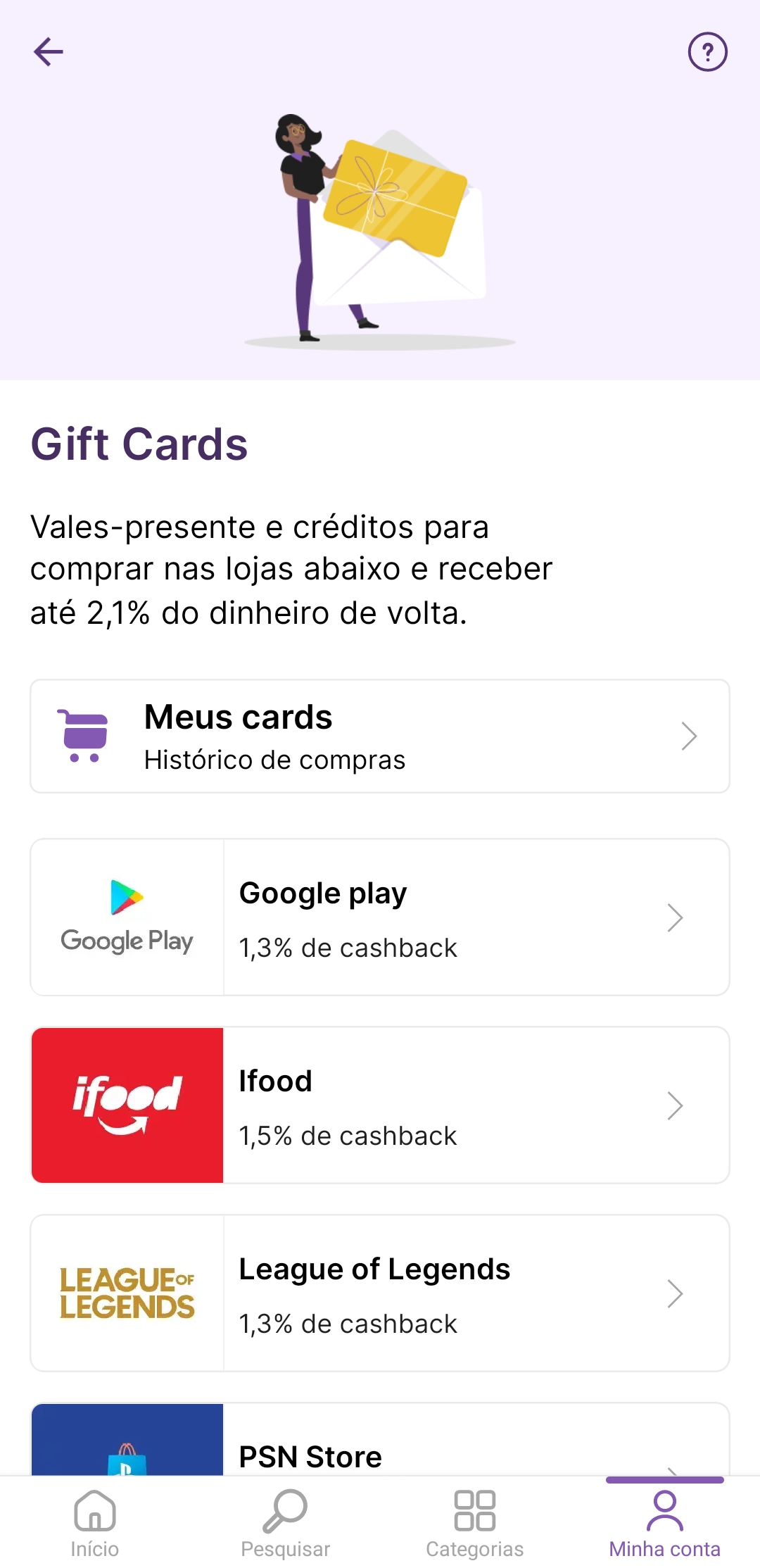This screenshot has height=1568, width=760.
Task: Open League of Legends gift card
Action: [380, 1293]
